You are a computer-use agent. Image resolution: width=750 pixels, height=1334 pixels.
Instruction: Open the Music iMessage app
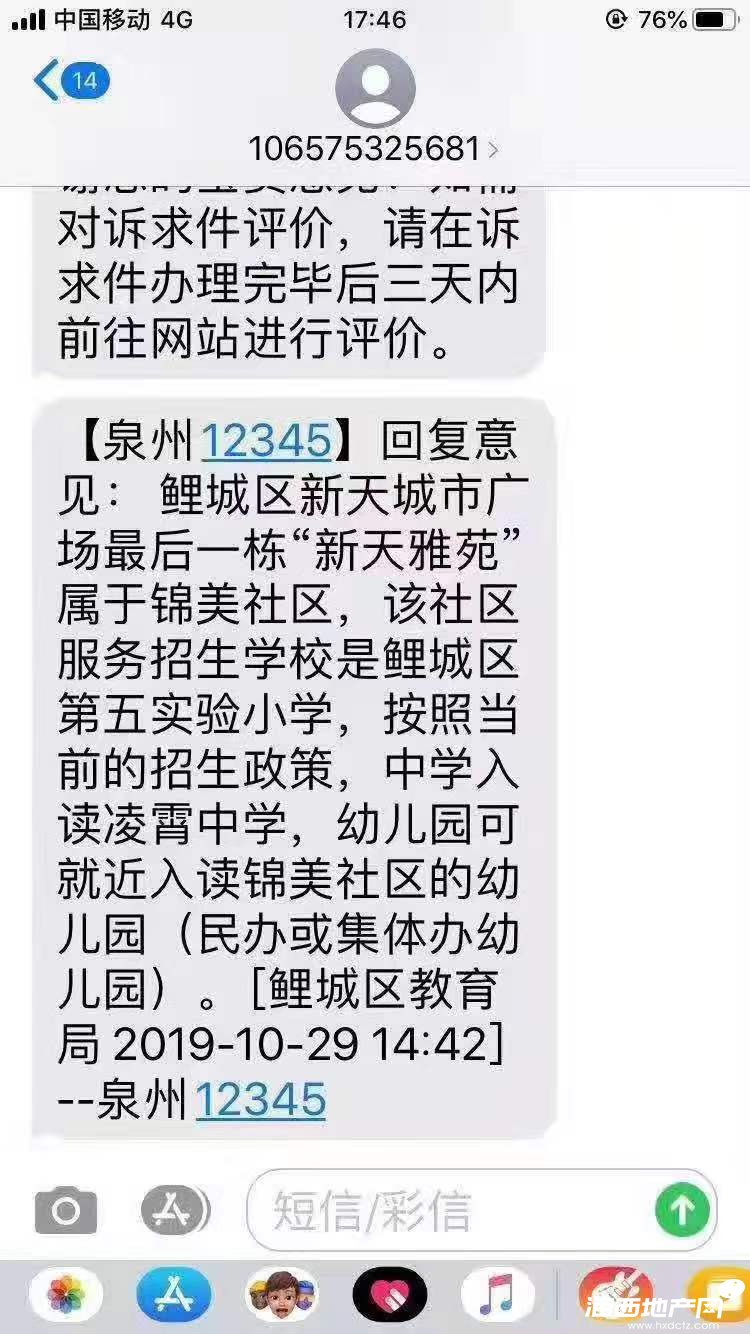(x=497, y=1296)
